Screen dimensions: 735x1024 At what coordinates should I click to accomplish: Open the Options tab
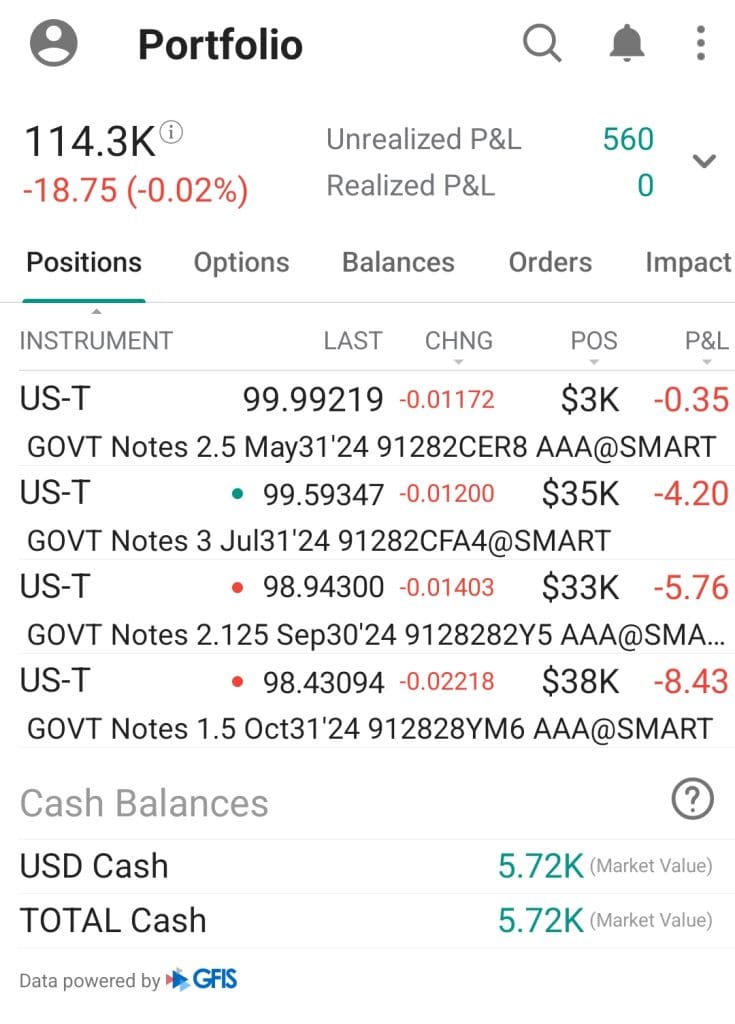pyautogui.click(x=240, y=262)
